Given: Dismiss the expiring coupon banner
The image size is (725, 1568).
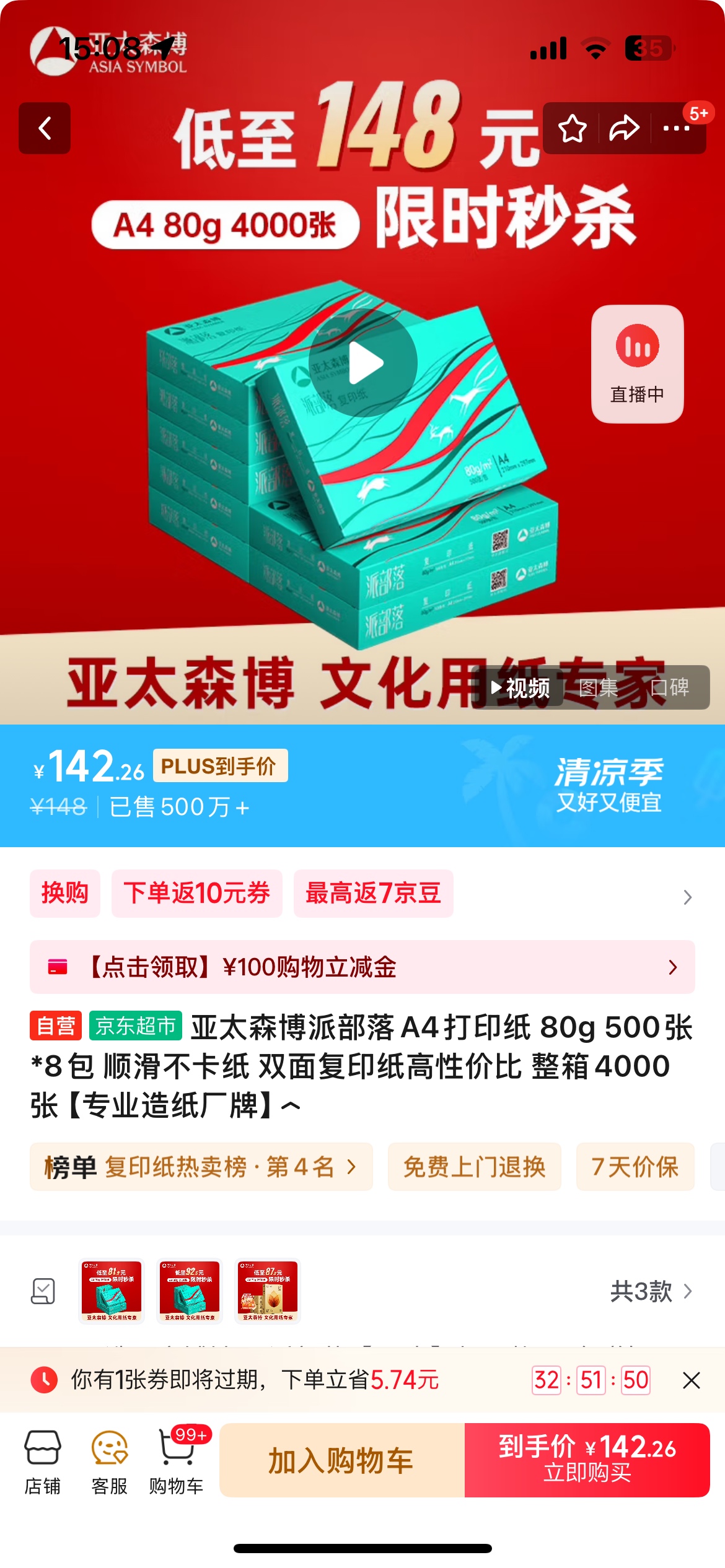Looking at the screenshot, I should coord(691,1380).
